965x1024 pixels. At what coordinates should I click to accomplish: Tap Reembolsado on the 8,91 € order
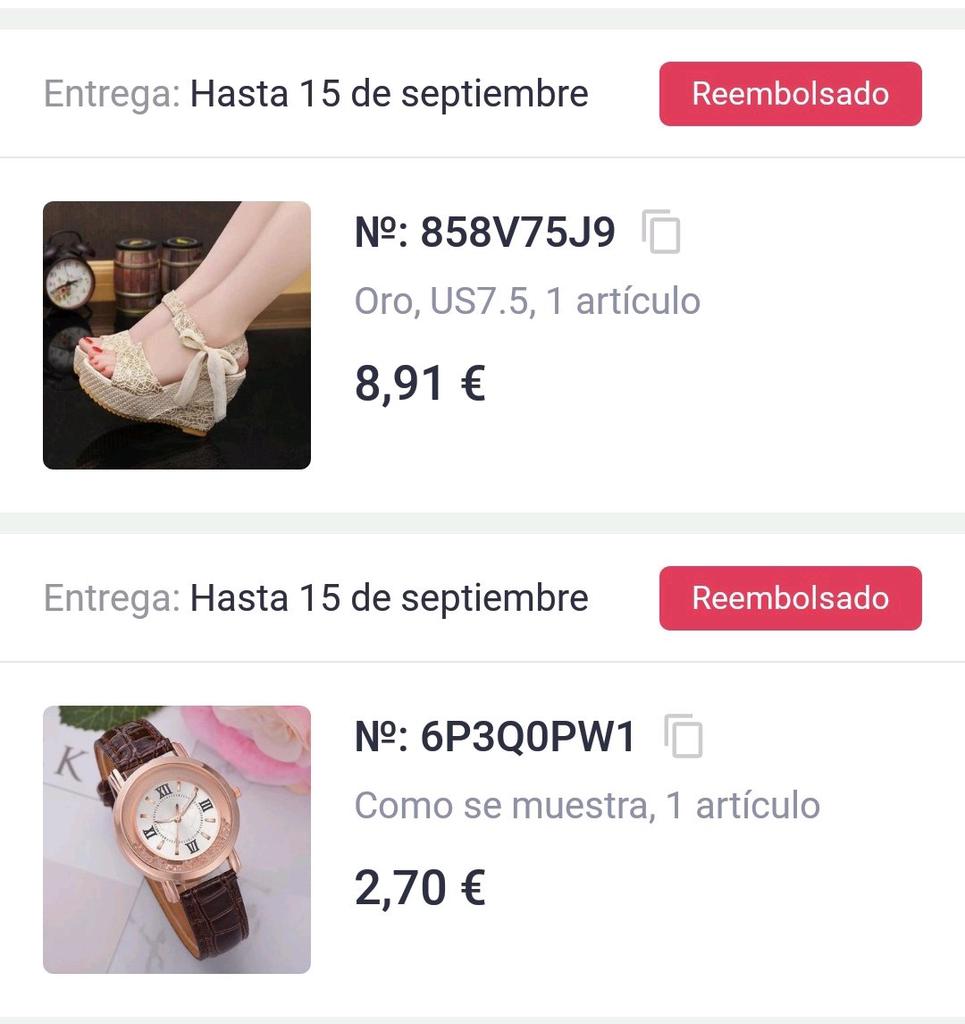click(790, 94)
